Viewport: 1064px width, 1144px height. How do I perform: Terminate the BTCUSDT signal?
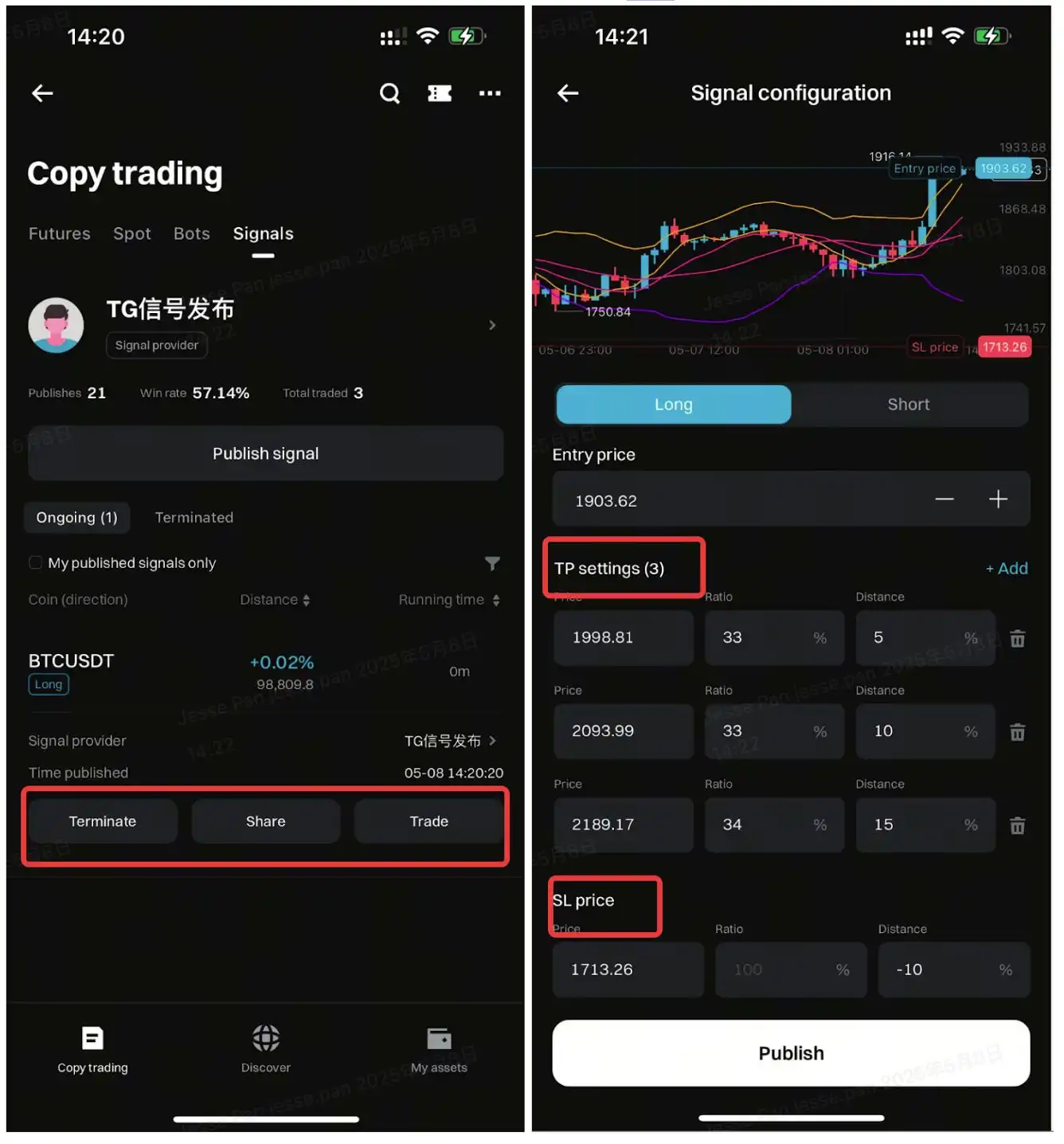(103, 821)
